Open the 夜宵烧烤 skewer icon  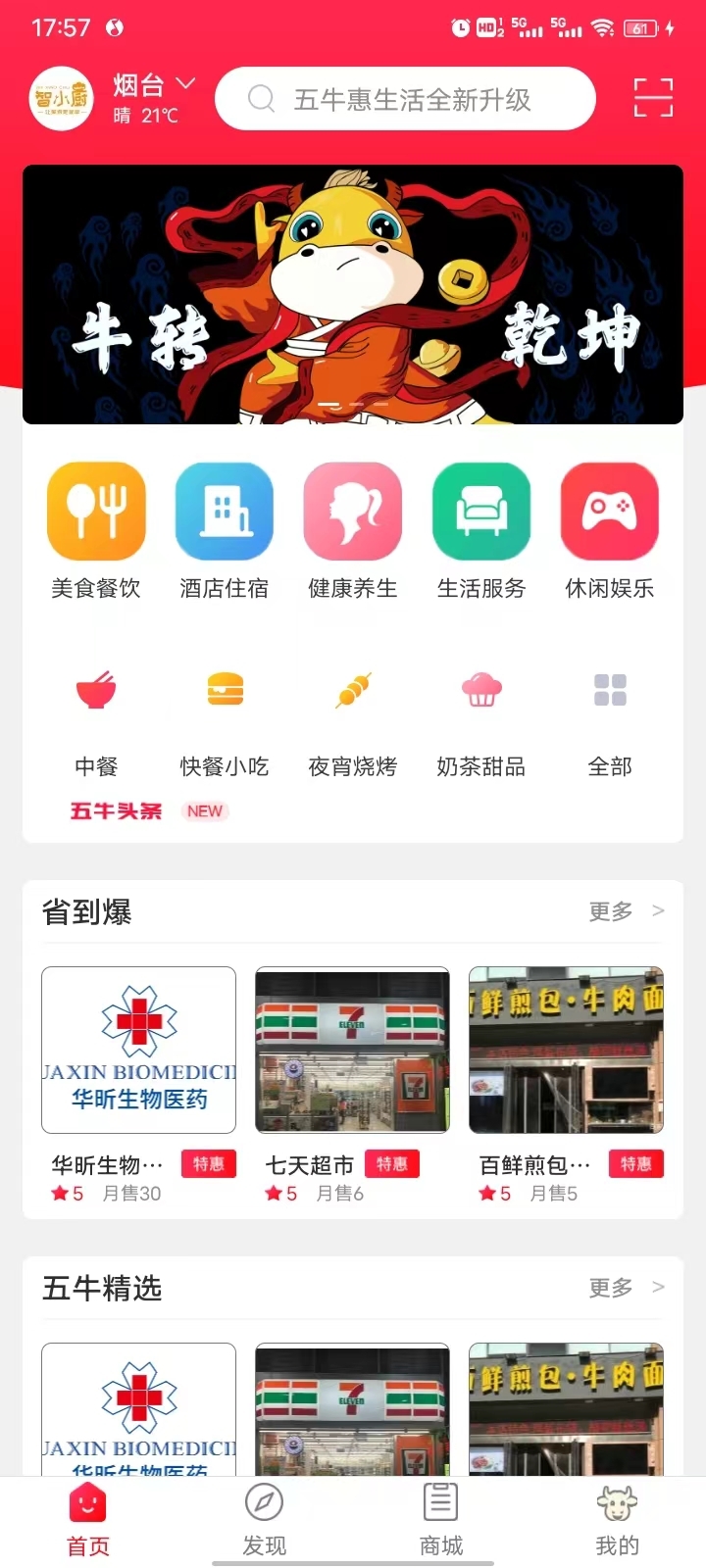tap(353, 691)
